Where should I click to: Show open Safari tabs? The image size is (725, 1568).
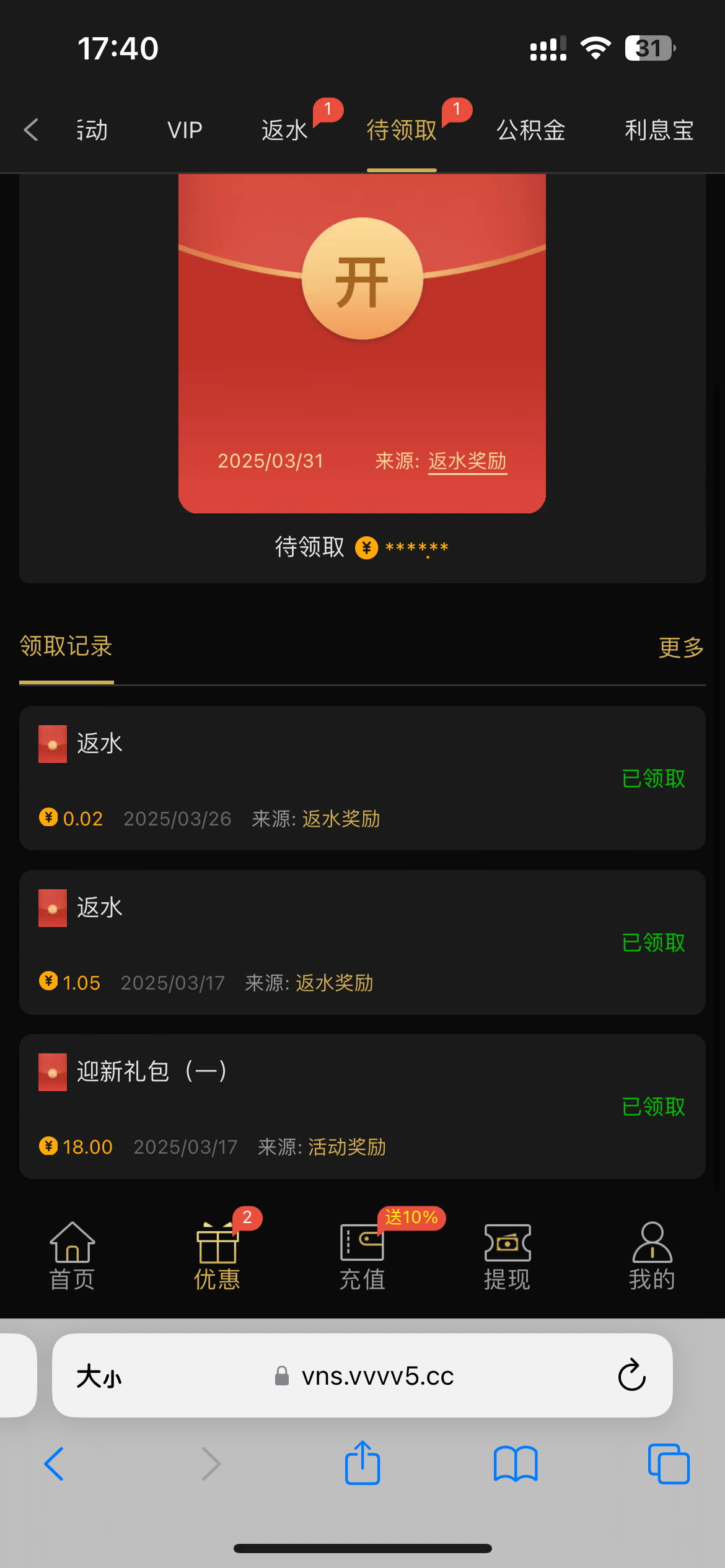668,1463
